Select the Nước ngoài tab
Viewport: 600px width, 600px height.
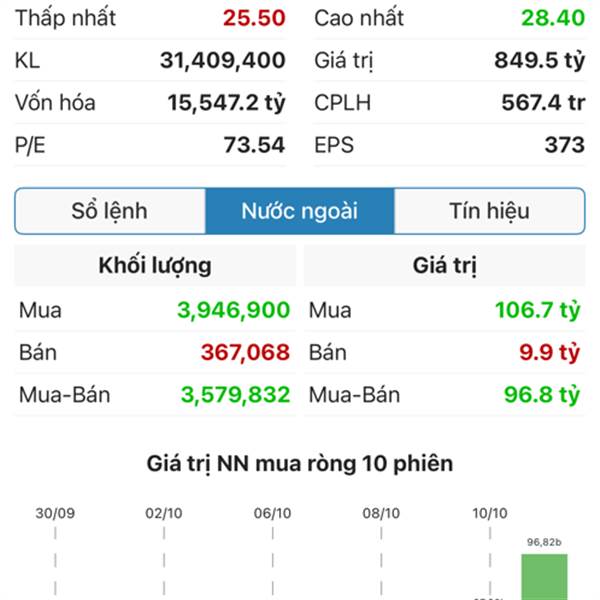[x=300, y=211]
